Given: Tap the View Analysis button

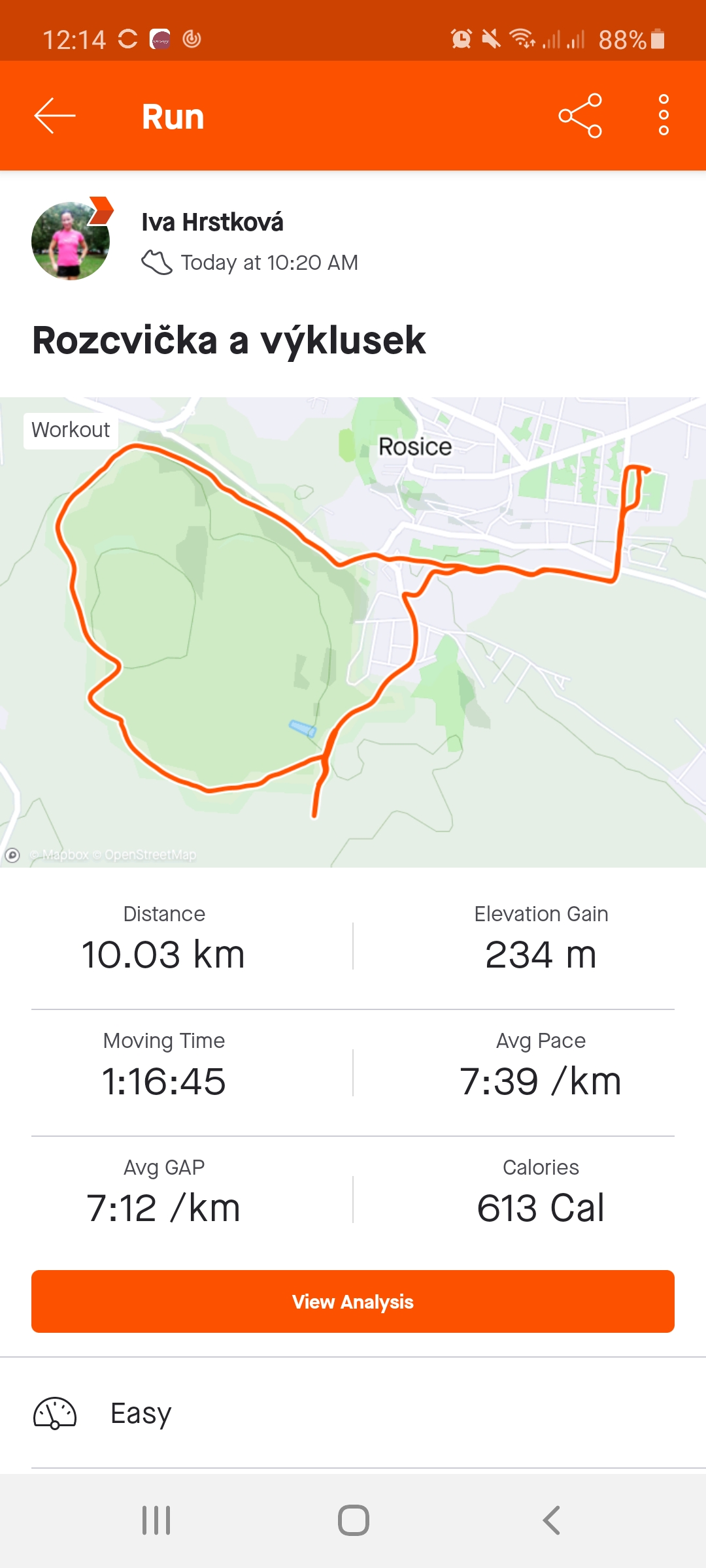Looking at the screenshot, I should tap(353, 1301).
